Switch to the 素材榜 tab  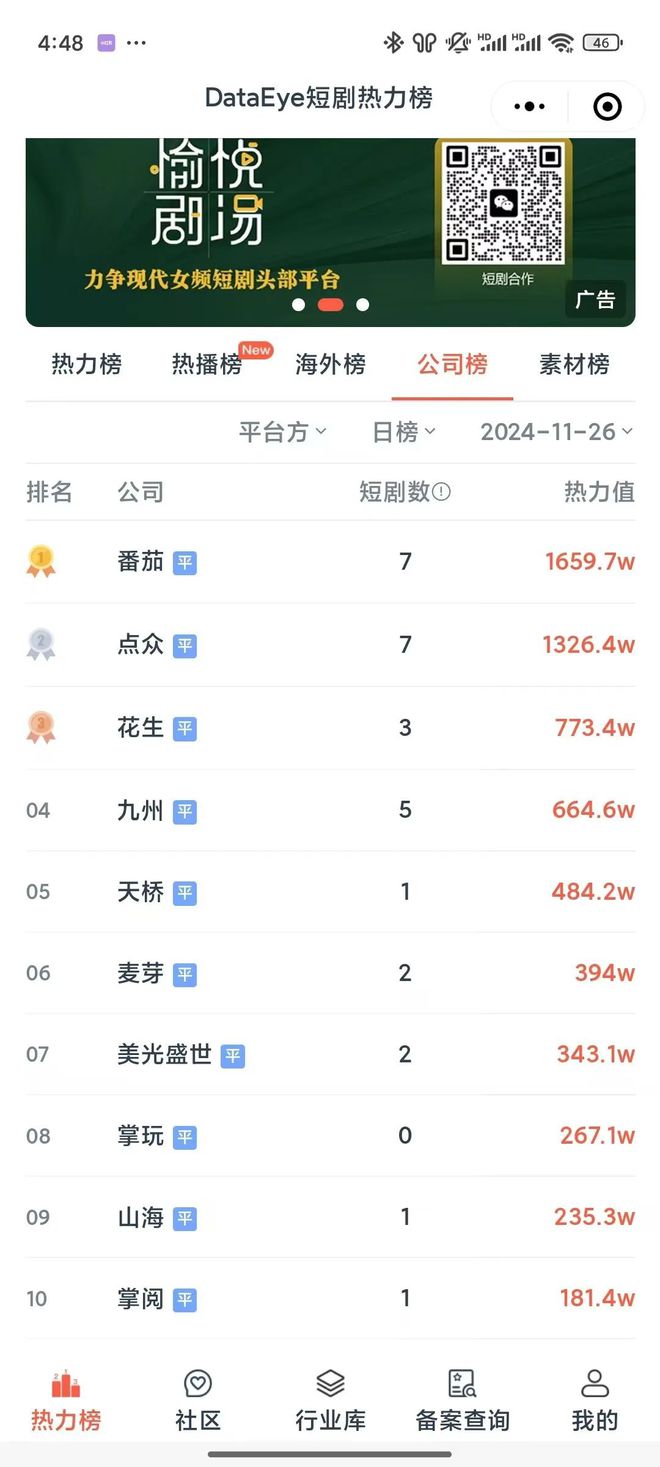(574, 364)
